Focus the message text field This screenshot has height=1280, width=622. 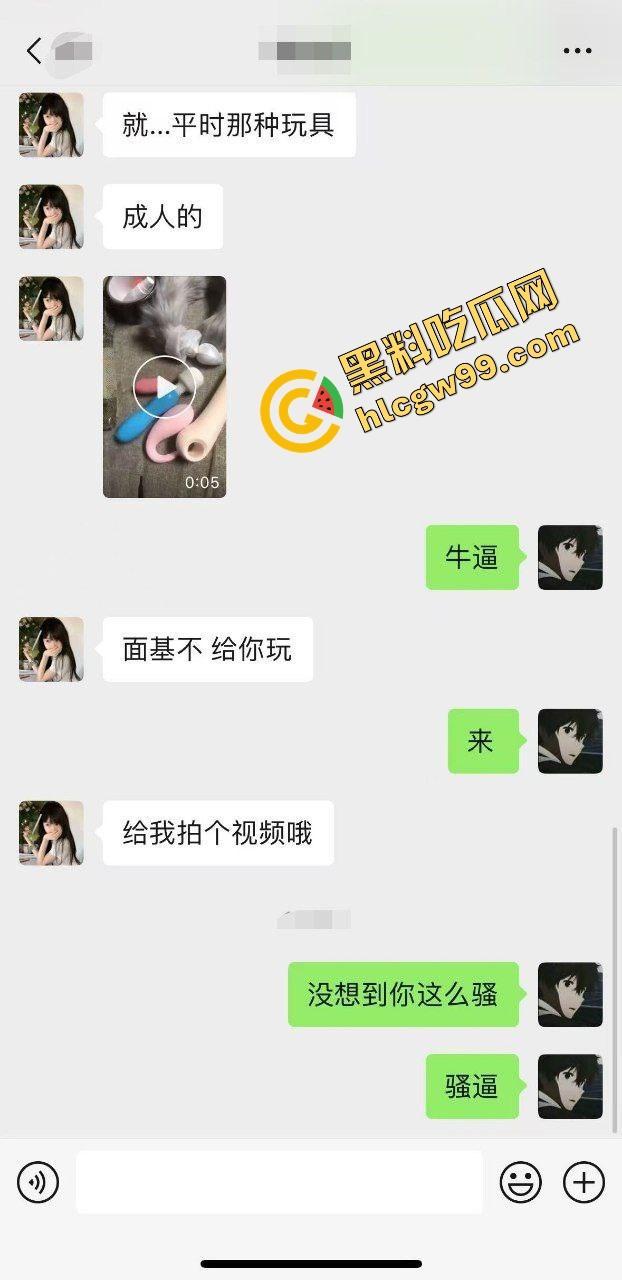coord(279,1182)
